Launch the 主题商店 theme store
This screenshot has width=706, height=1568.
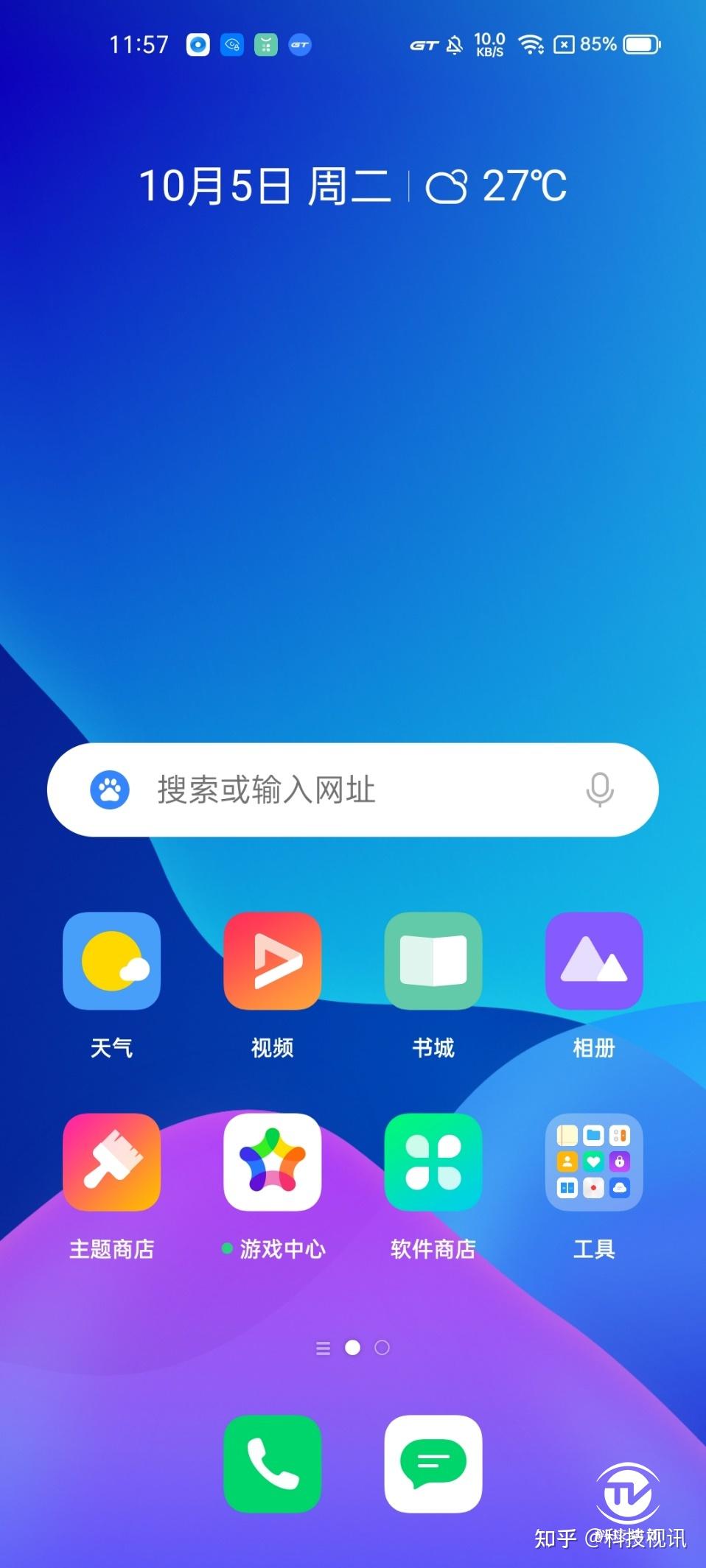111,1161
